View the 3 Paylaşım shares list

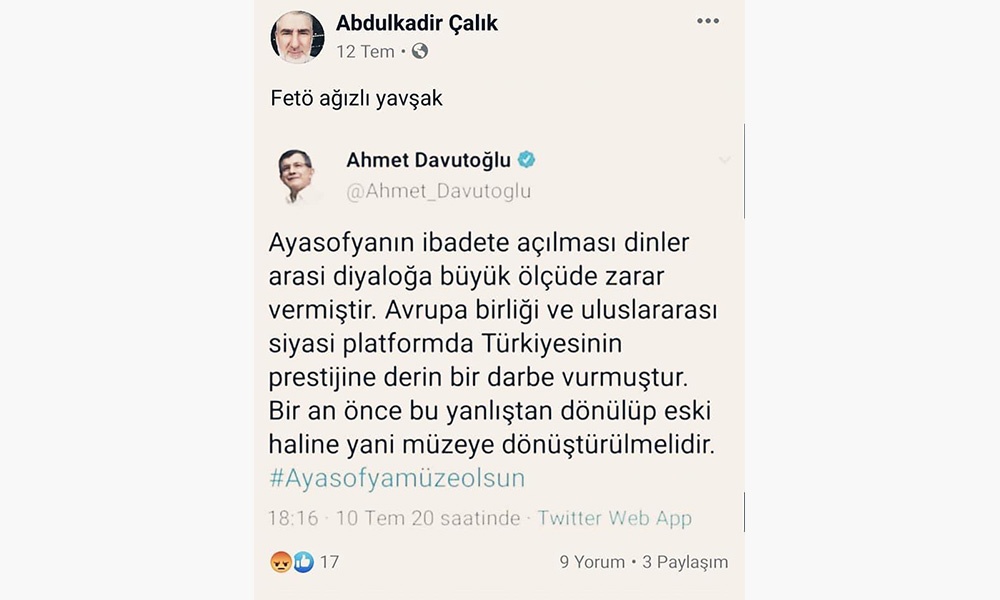tap(685, 562)
